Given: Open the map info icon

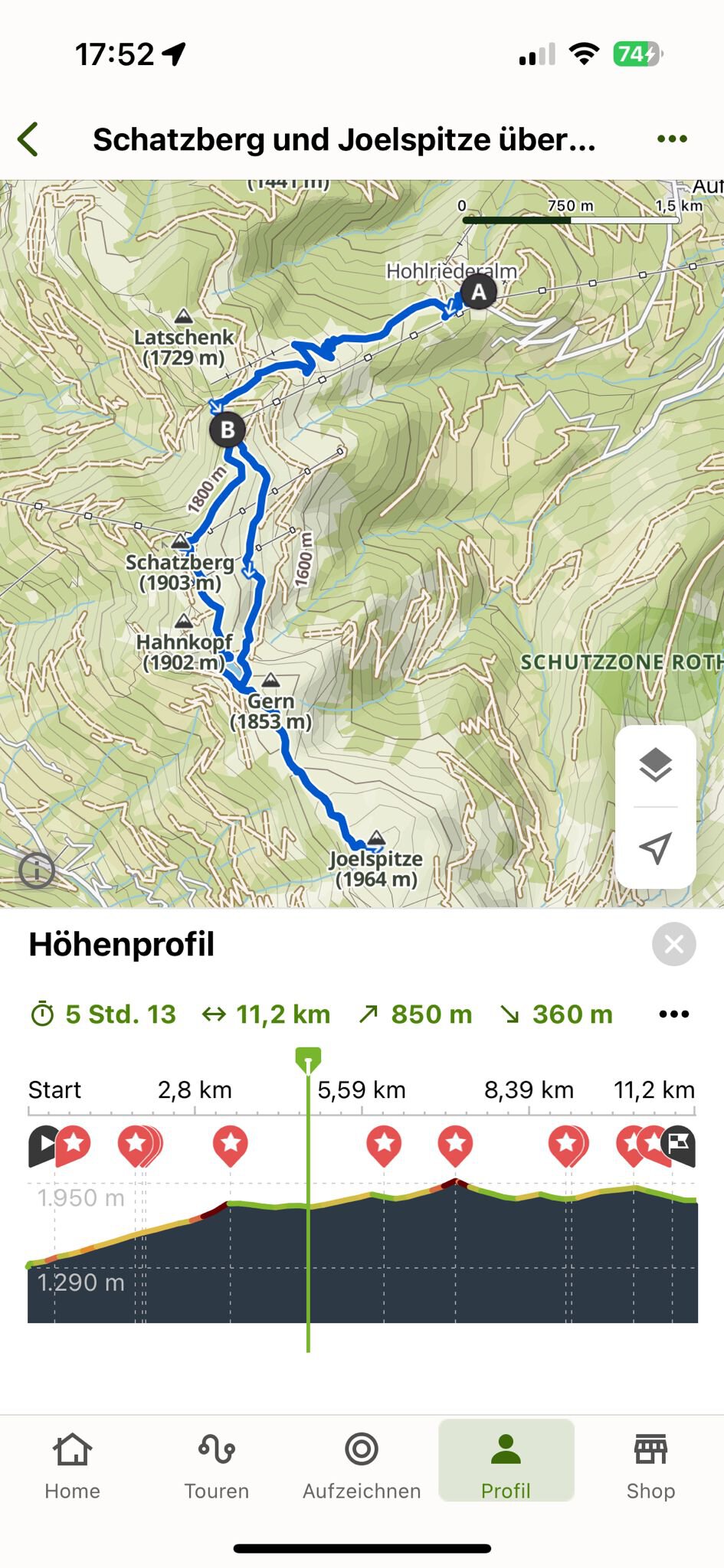Looking at the screenshot, I should 37,870.
